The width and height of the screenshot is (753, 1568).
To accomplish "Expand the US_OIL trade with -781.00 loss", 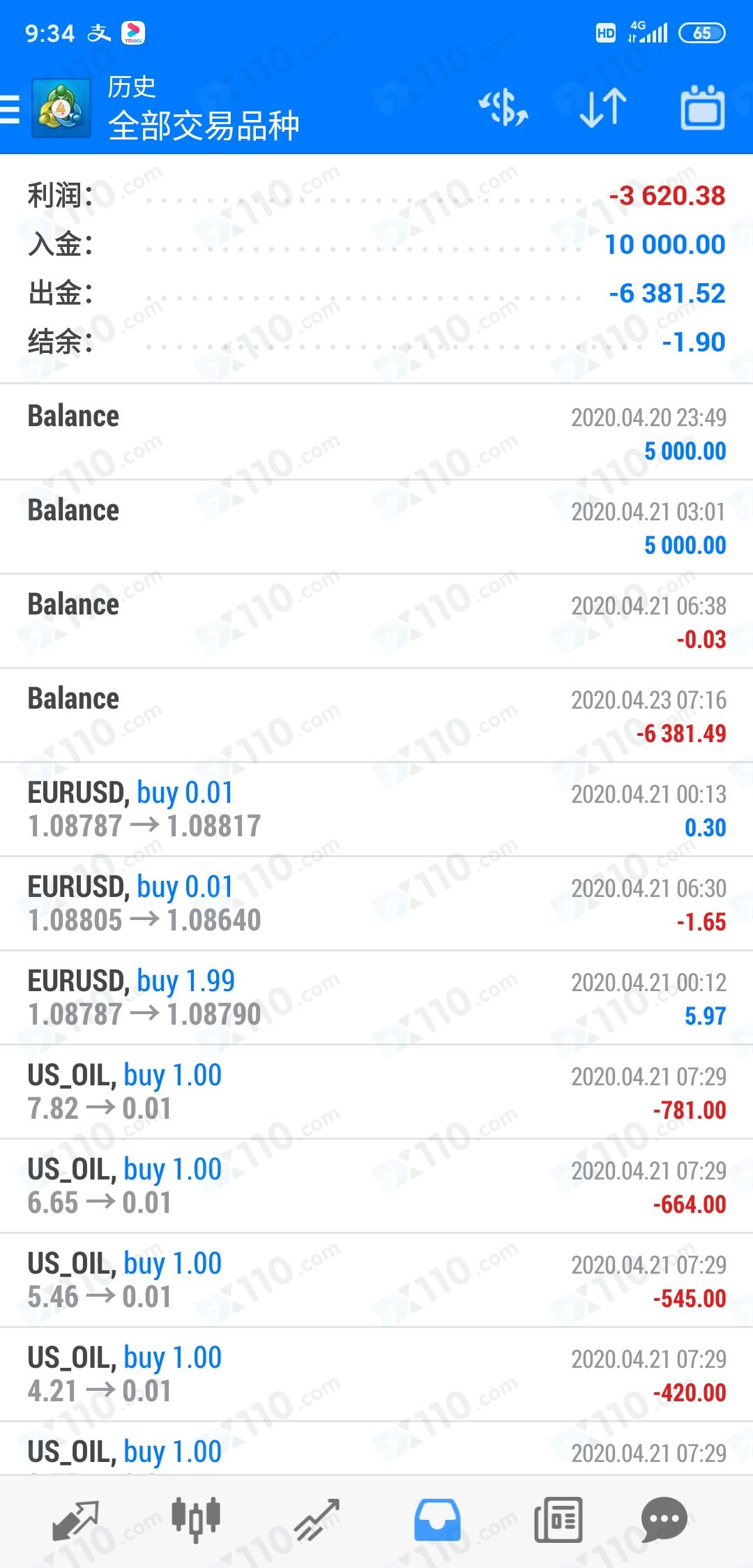I will [376, 1092].
